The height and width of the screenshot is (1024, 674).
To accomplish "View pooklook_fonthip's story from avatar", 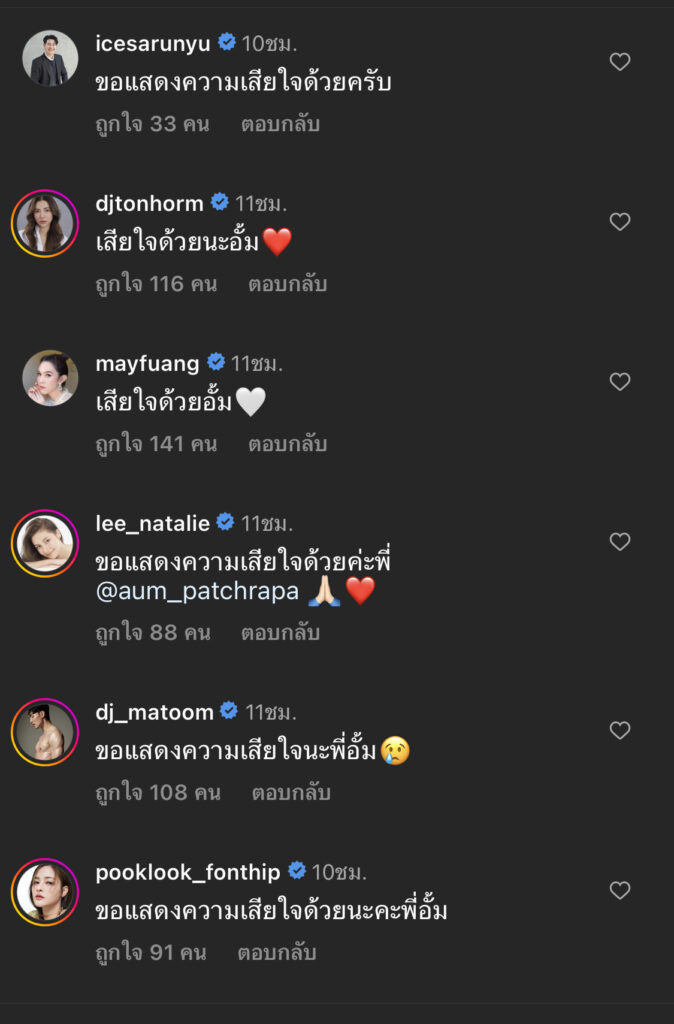I will click(x=45, y=891).
